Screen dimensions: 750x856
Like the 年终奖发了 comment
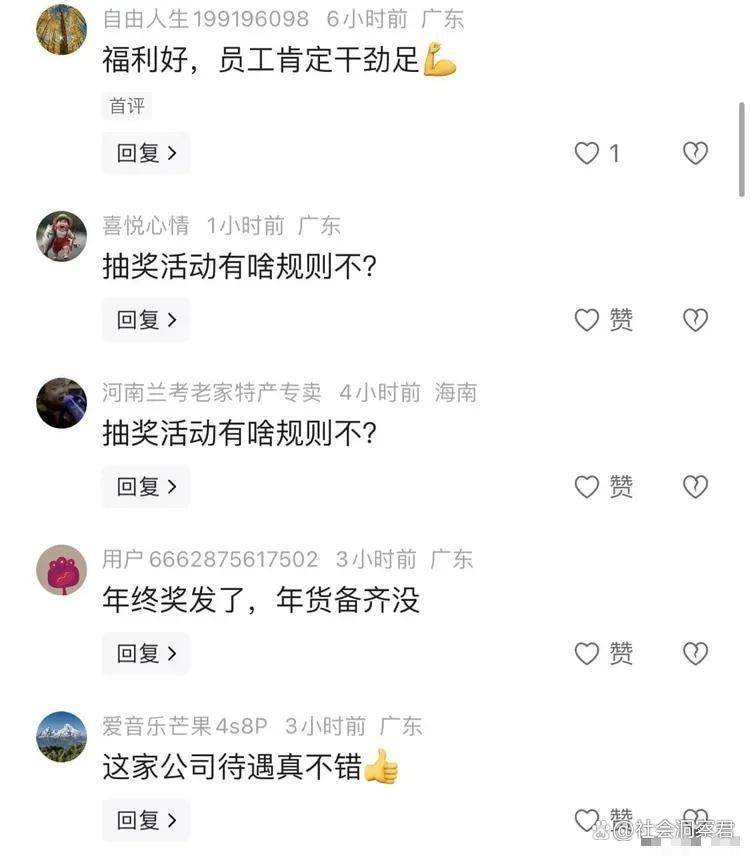coord(587,654)
